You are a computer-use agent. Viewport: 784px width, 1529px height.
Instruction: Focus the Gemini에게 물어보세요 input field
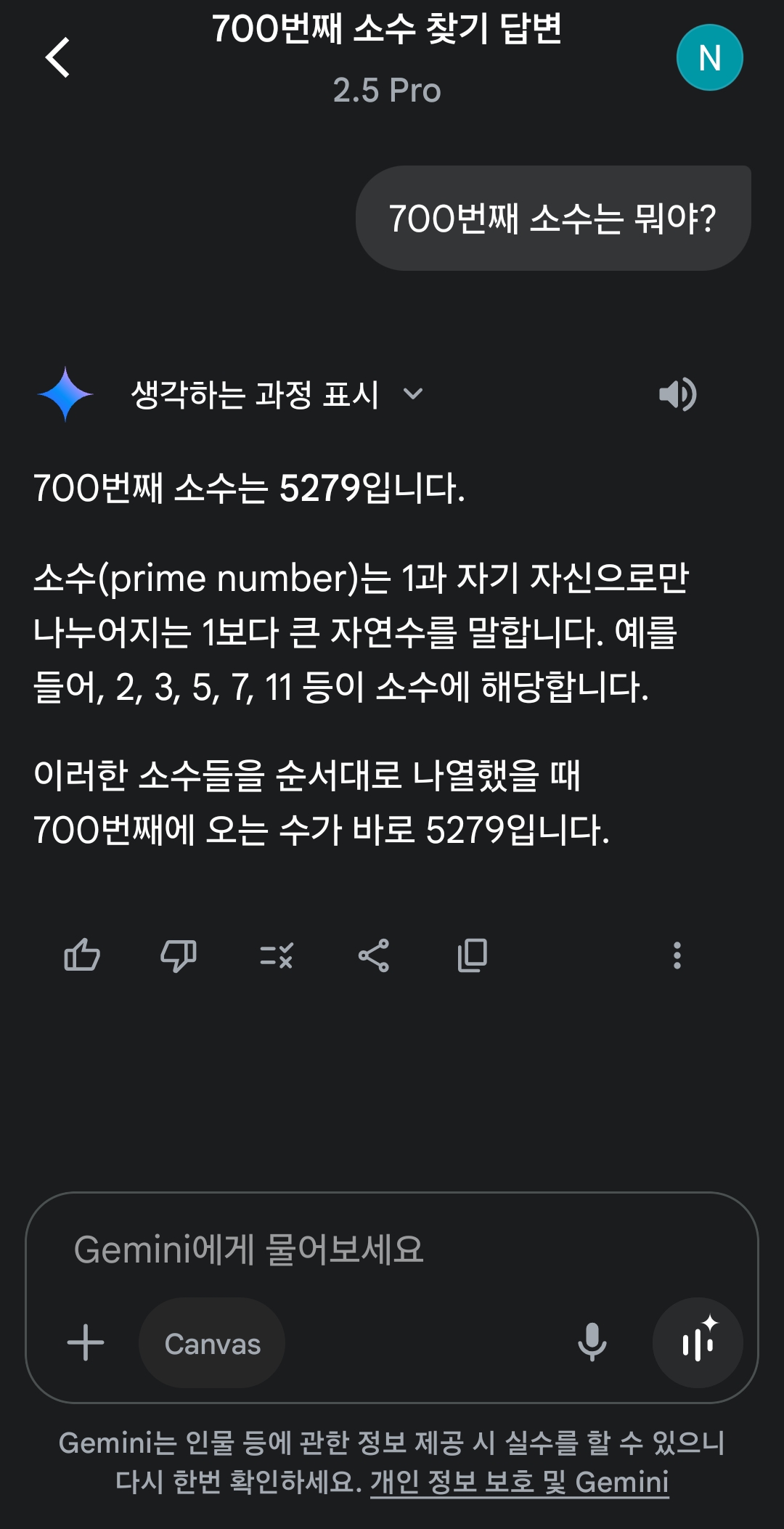click(392, 1249)
